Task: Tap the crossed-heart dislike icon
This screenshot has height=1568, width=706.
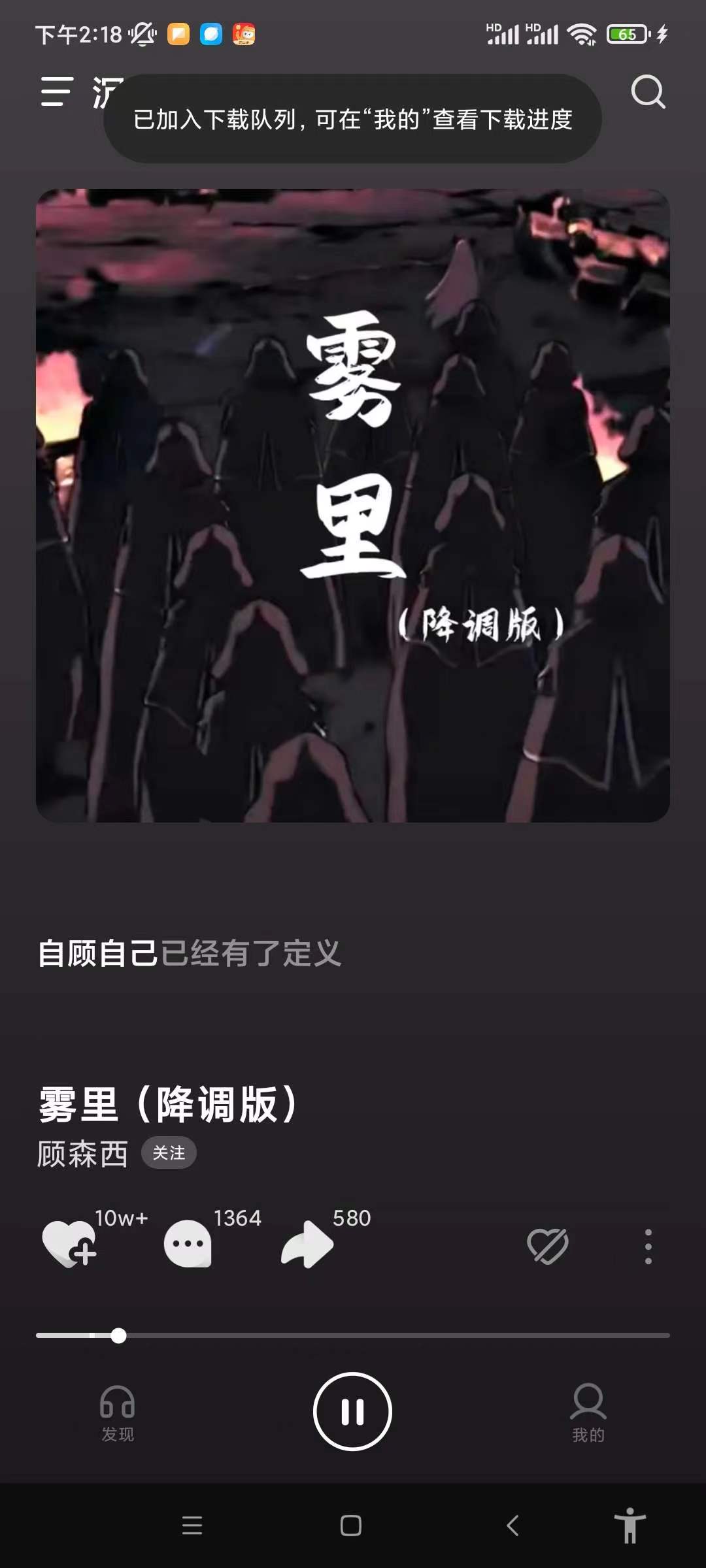Action: pos(548,1245)
